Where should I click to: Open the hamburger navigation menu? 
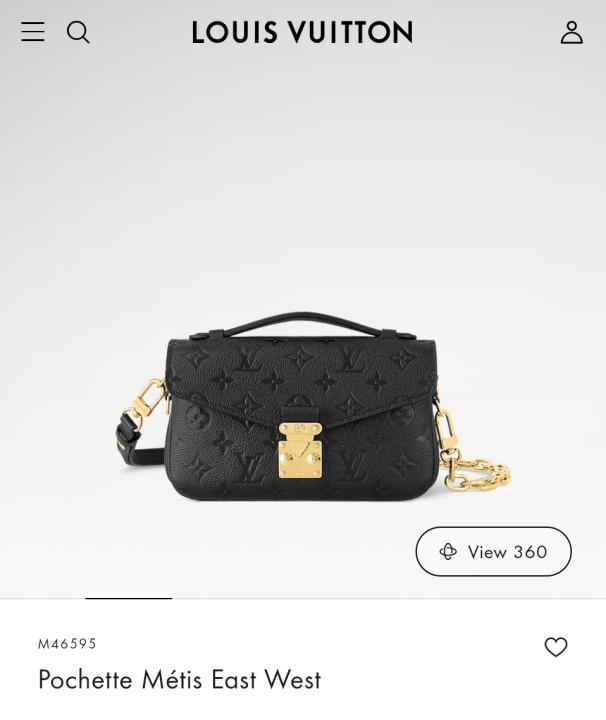click(33, 32)
